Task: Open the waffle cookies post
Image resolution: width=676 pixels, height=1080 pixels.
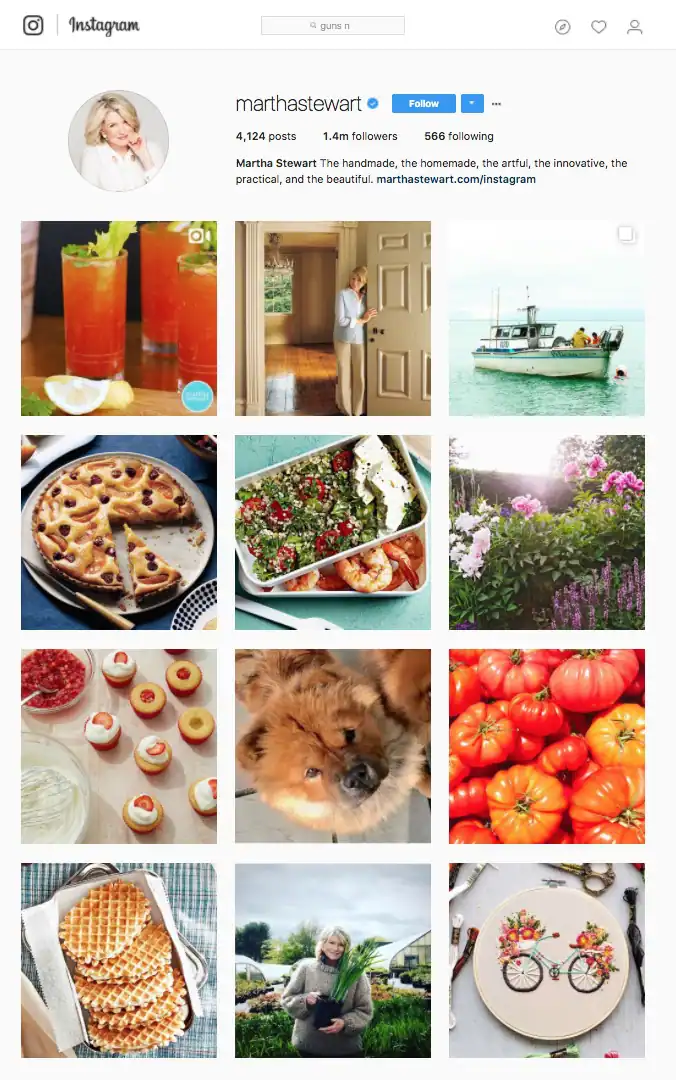Action: pyautogui.click(x=119, y=961)
